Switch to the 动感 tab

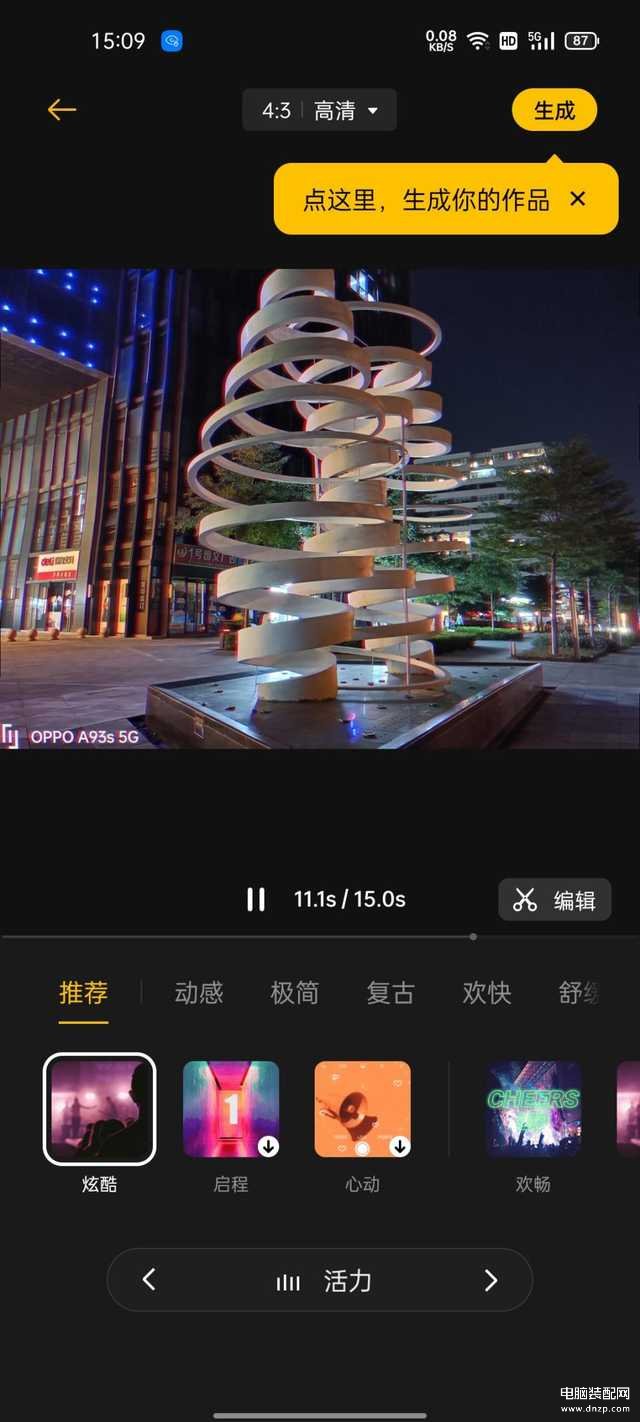point(198,993)
